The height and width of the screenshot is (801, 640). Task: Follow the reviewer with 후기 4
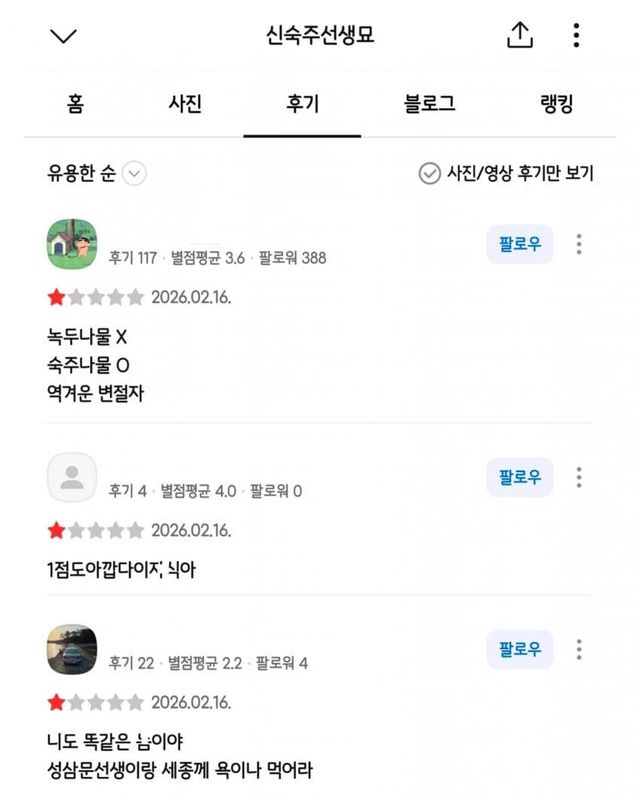(519, 478)
